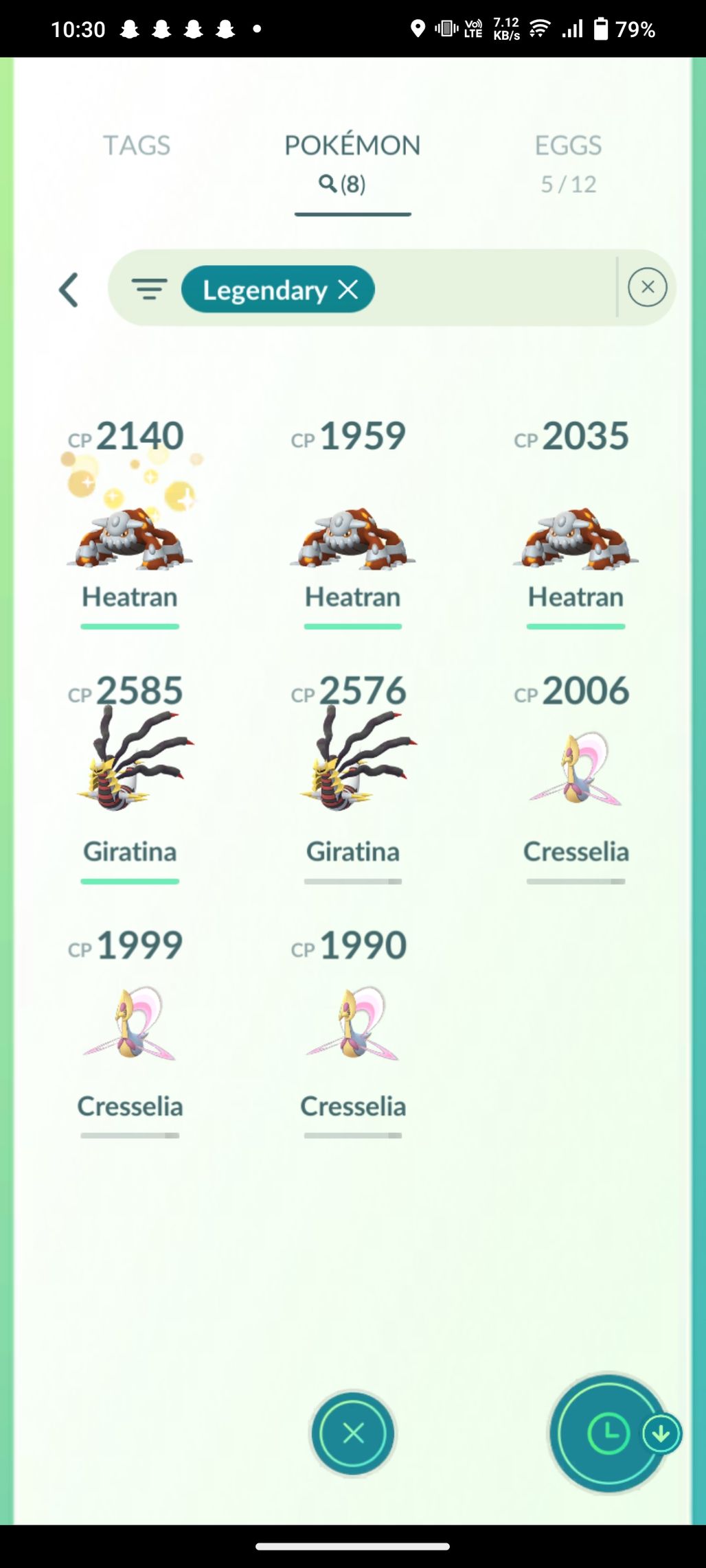Screen dimensions: 706x1568
Task: Switch to the Tags tab
Action: coord(137,146)
